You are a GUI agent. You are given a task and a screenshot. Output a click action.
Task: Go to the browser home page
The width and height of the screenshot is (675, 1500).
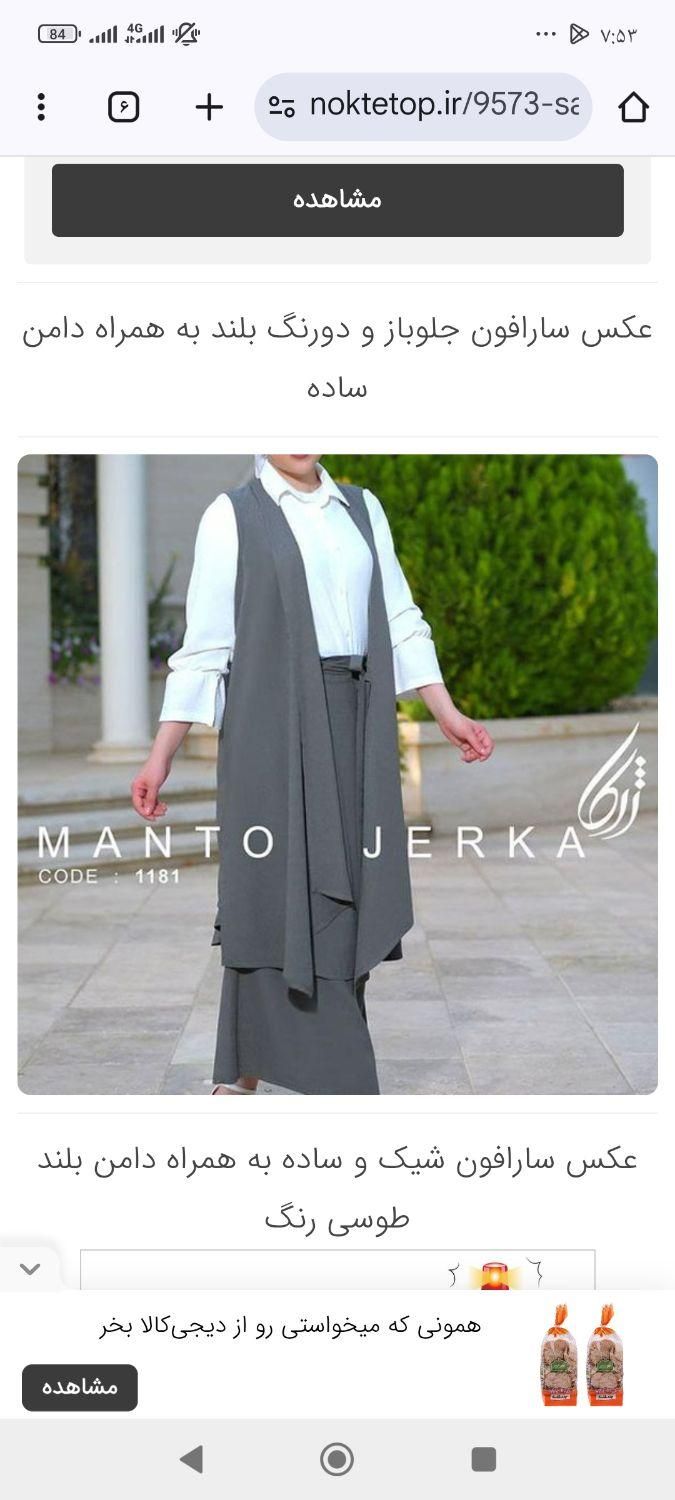click(x=633, y=107)
